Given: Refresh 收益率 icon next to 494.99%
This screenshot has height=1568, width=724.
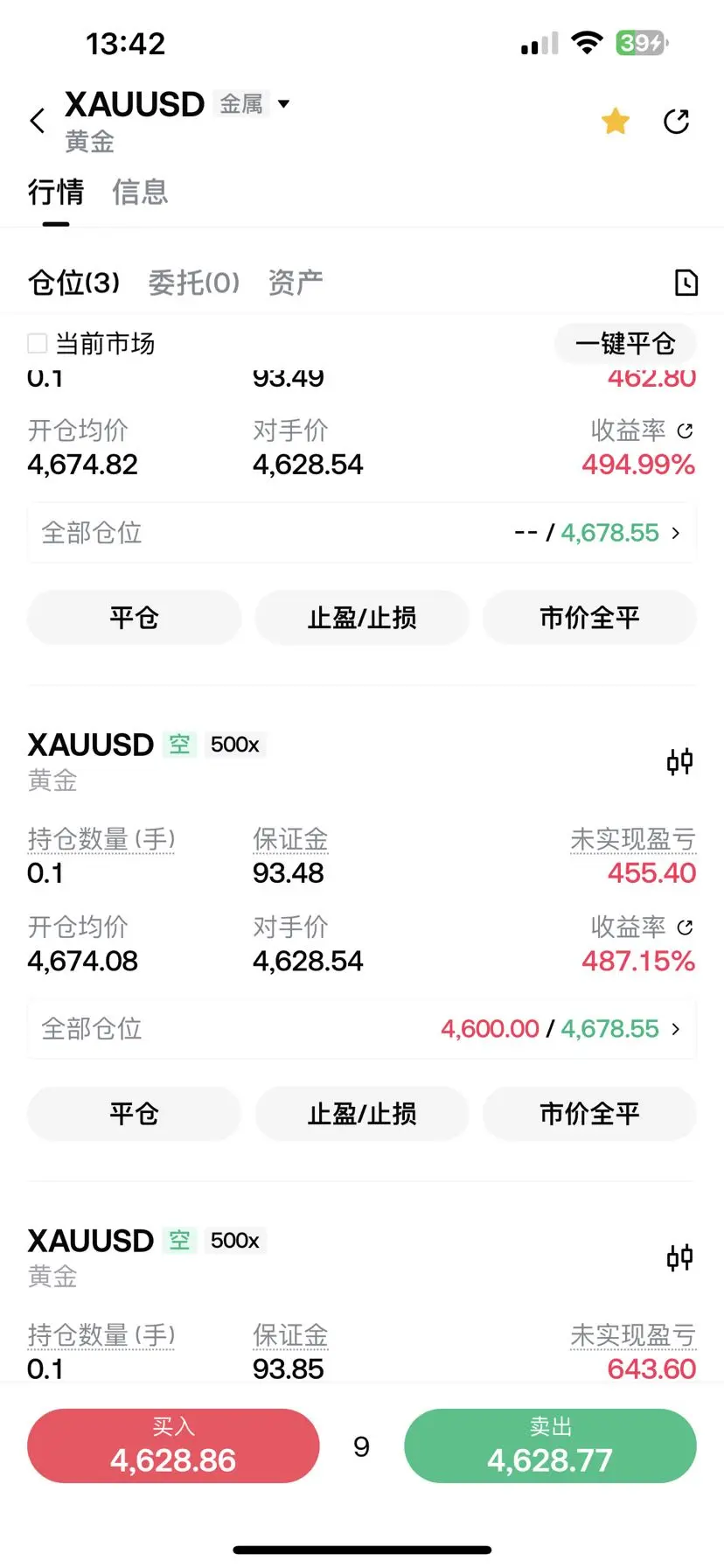Looking at the screenshot, I should 686,430.
